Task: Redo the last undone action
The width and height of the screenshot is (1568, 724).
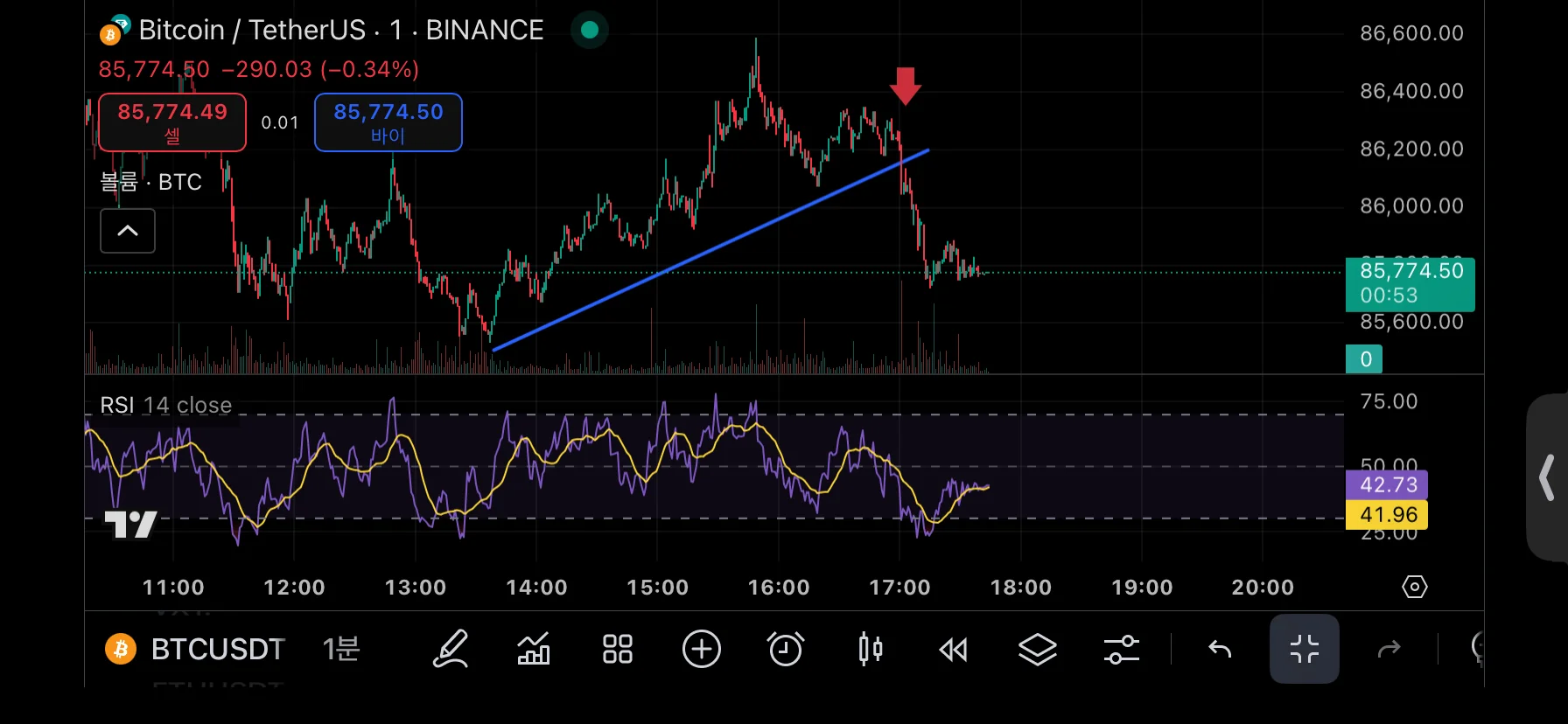Action: (x=1389, y=650)
